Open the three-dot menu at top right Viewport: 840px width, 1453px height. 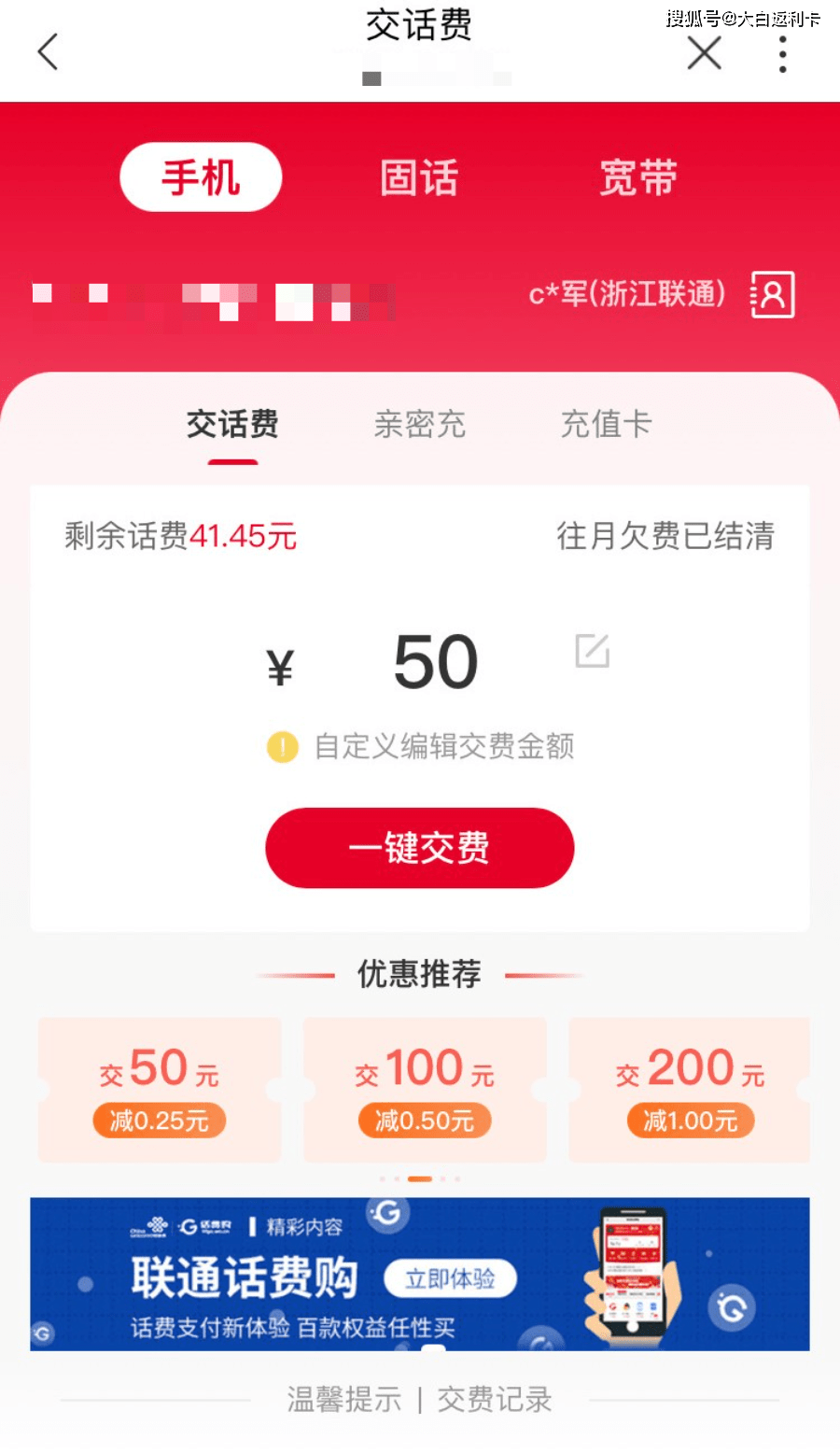pos(782,54)
